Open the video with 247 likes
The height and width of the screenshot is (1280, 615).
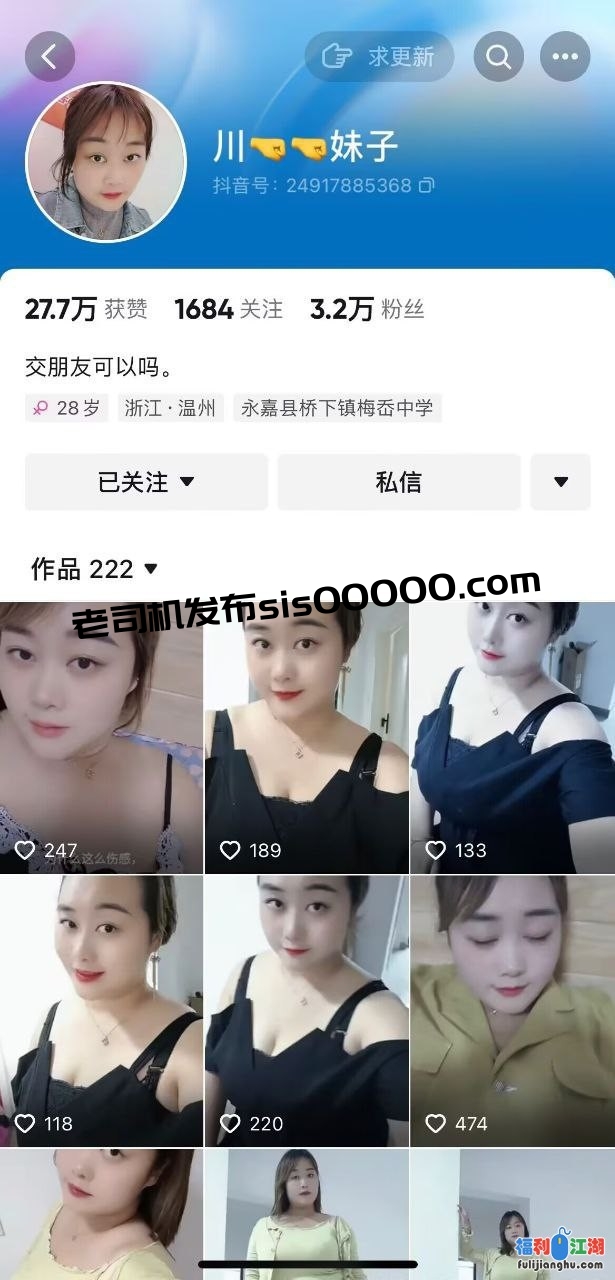coord(101,740)
